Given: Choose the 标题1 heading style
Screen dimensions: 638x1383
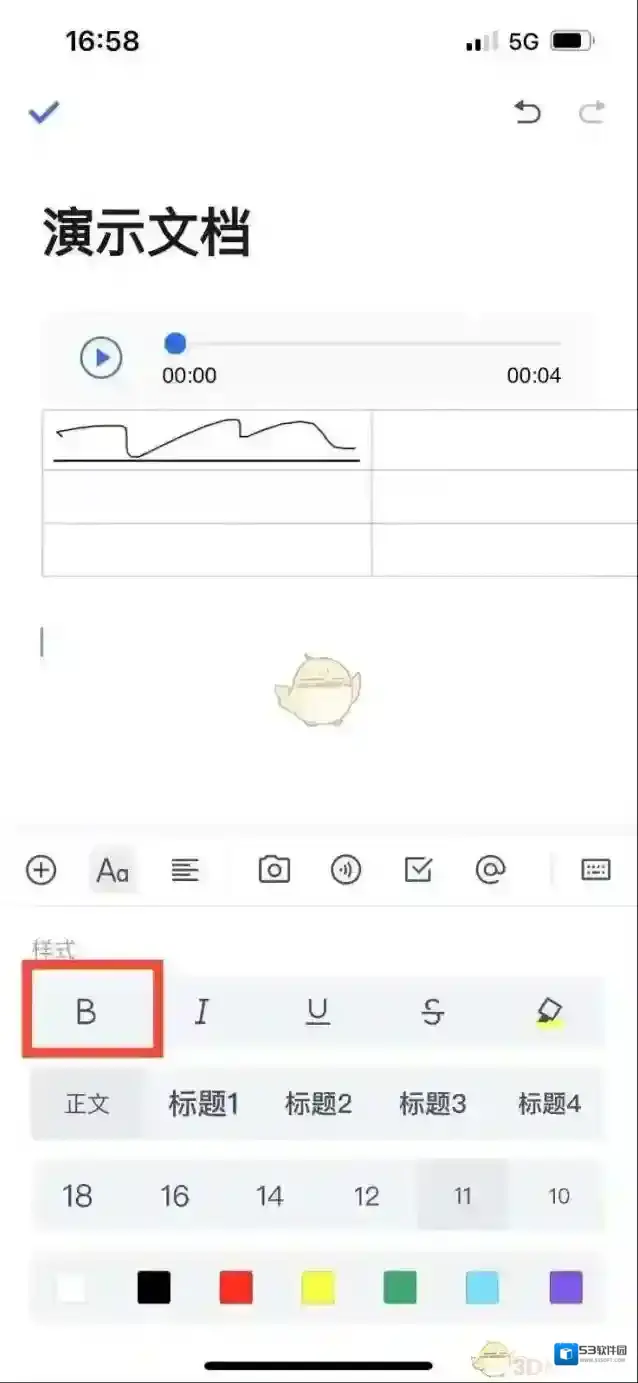Looking at the screenshot, I should [x=203, y=1104].
